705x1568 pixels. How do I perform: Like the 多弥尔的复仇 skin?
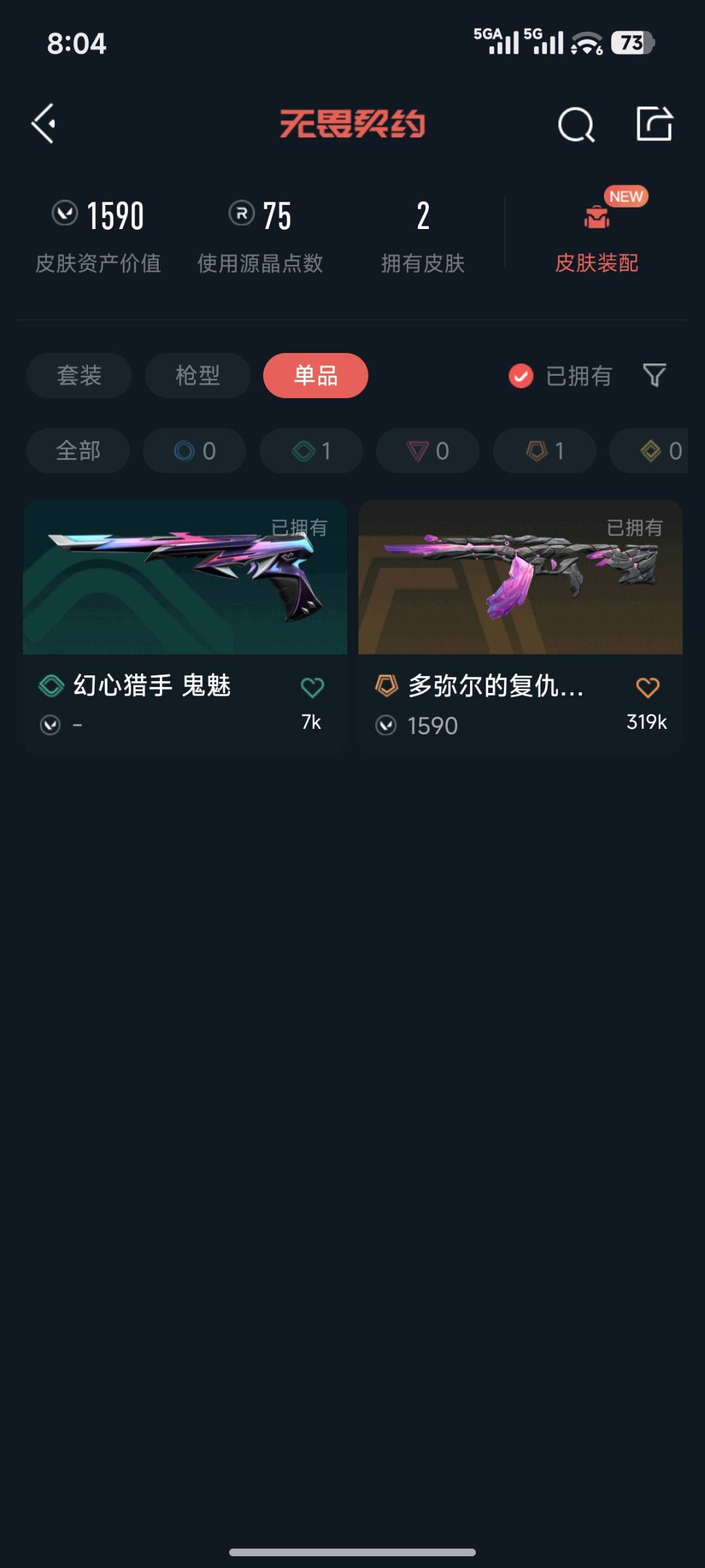pyautogui.click(x=648, y=688)
